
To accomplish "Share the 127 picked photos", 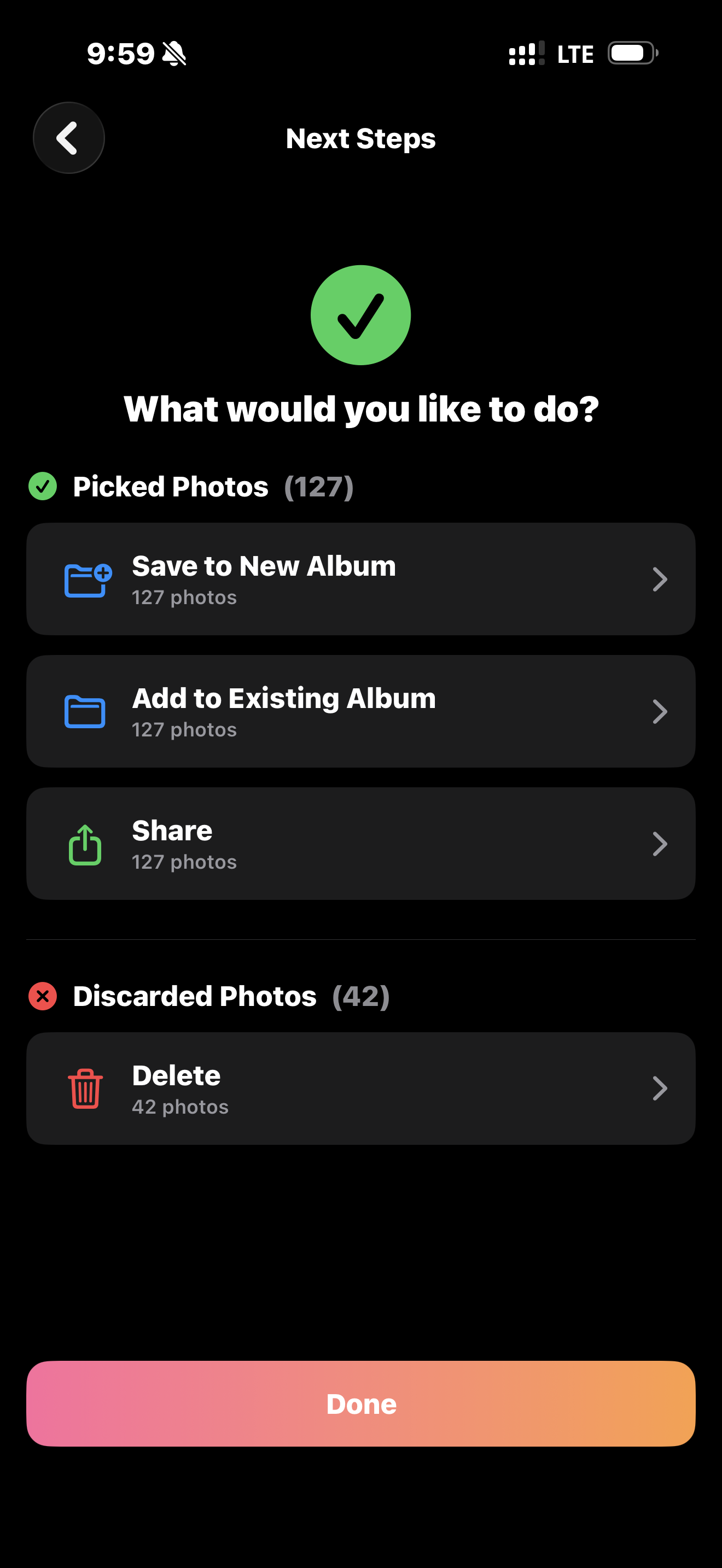I will coord(360,844).
